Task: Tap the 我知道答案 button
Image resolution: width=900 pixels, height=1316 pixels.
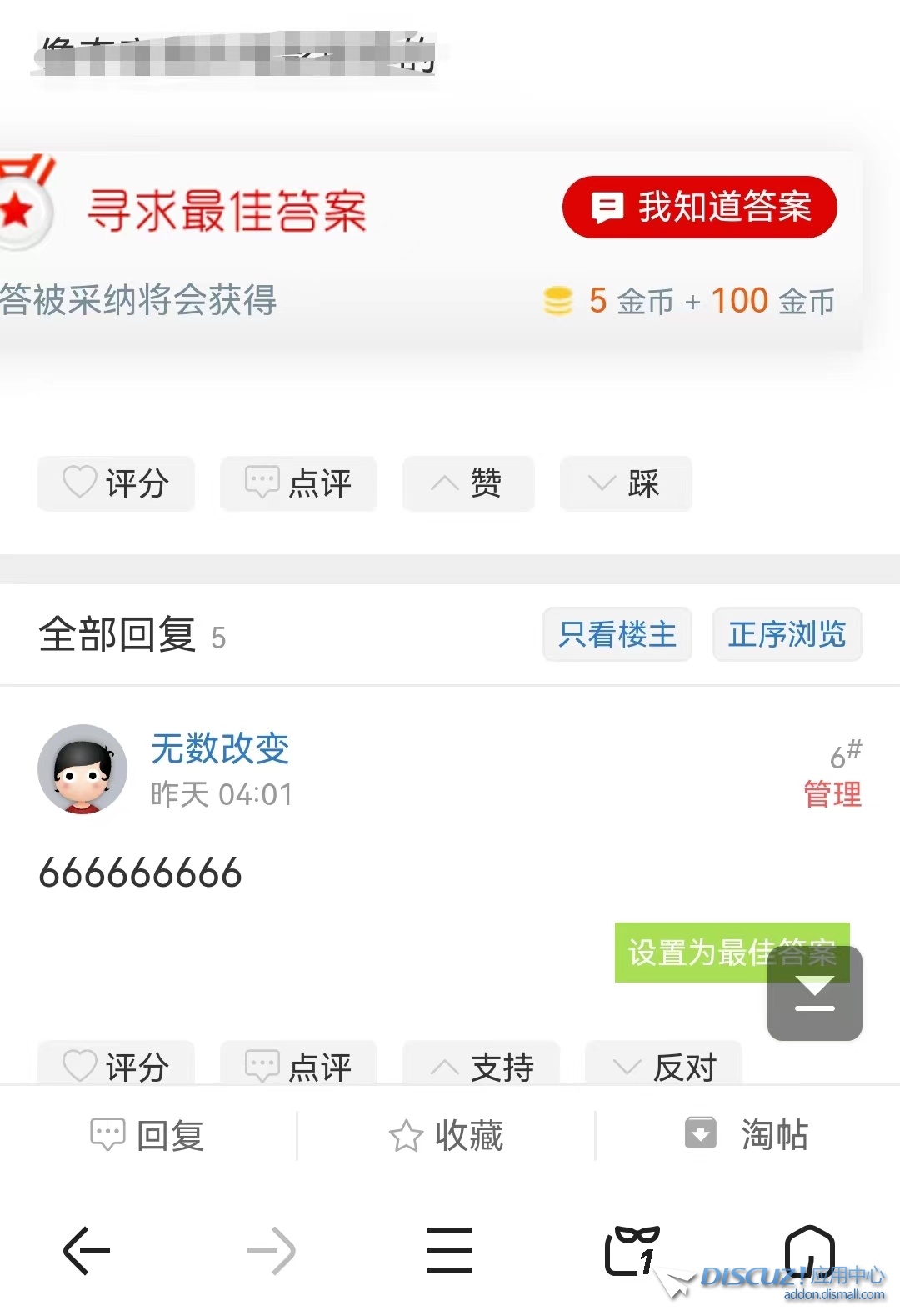Action: point(699,207)
